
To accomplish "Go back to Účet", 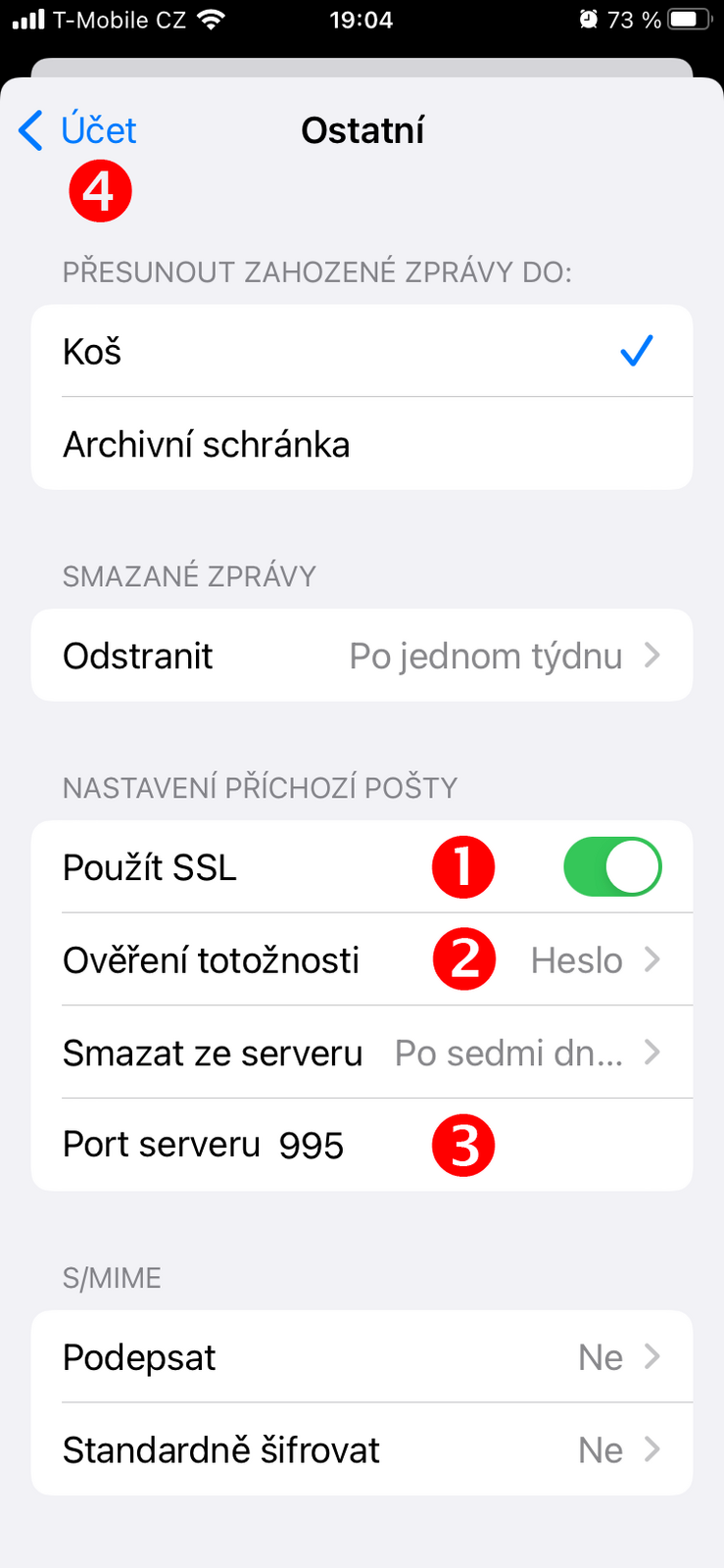I will pyautogui.click(x=77, y=130).
